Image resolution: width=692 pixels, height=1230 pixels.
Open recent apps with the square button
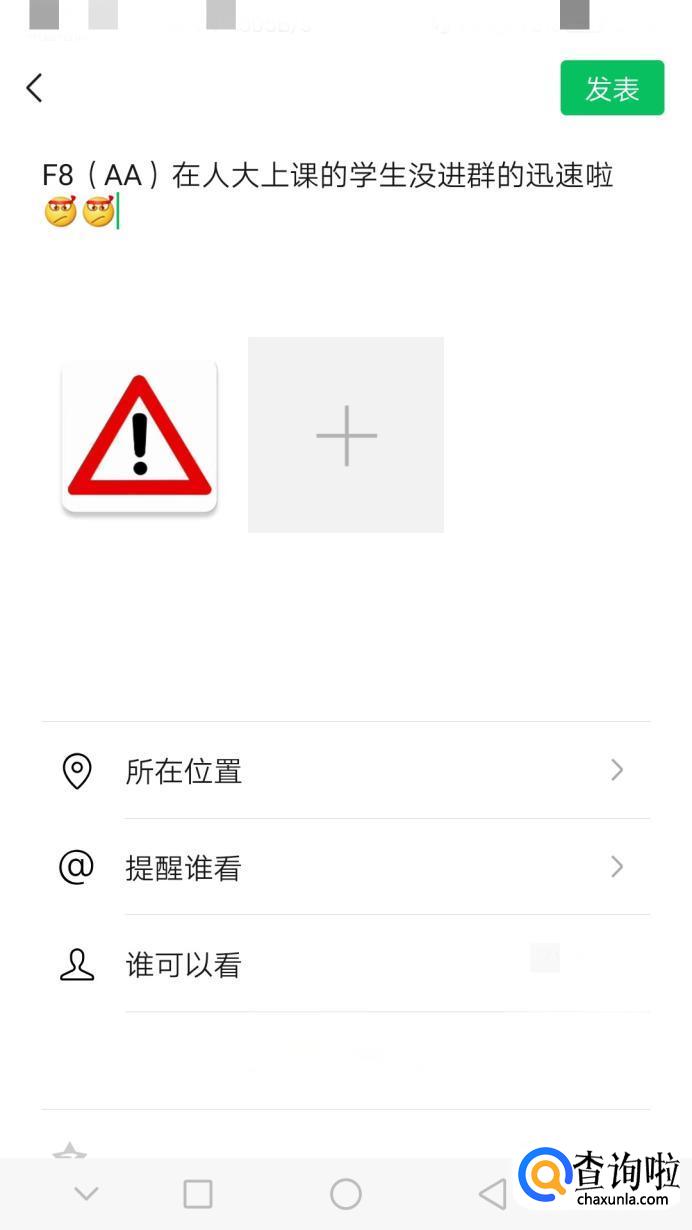point(198,1193)
